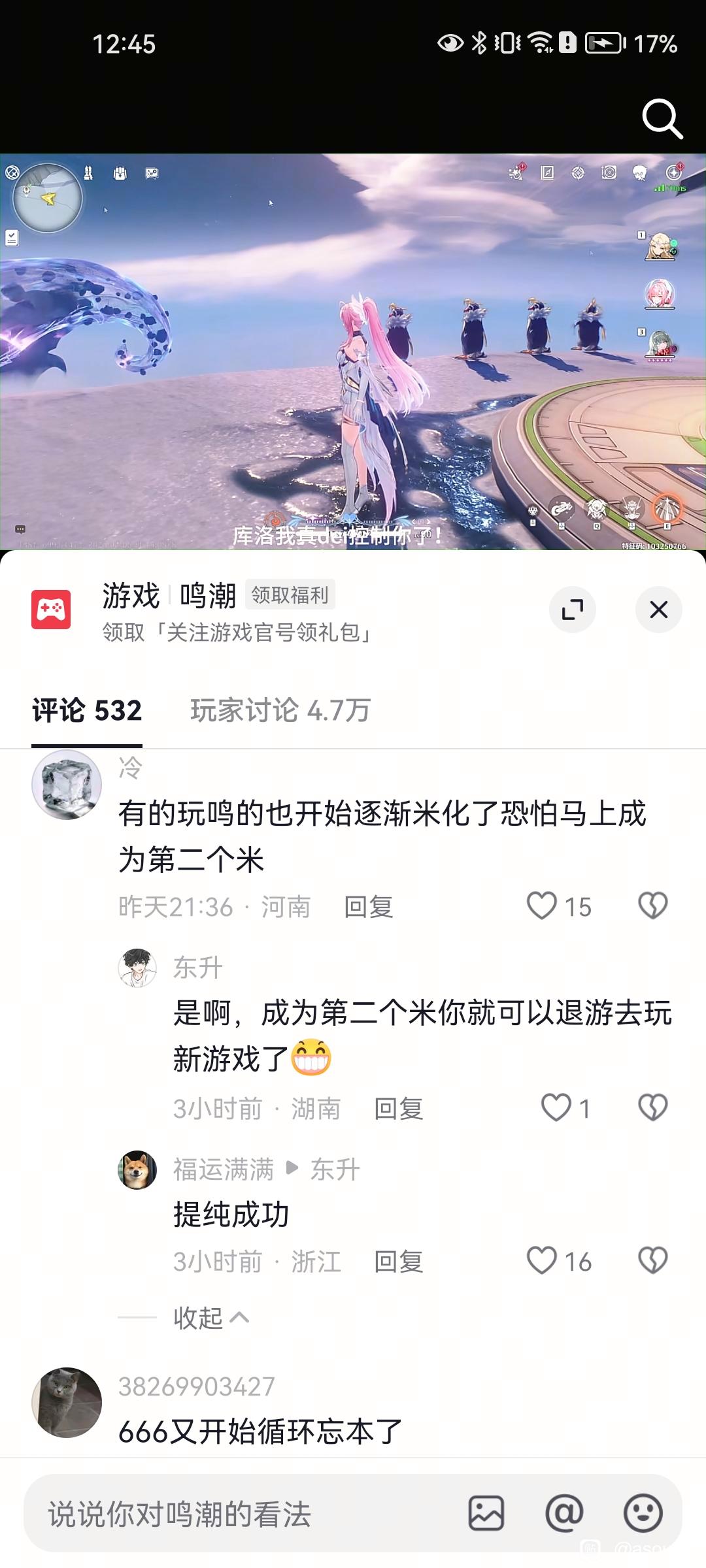Expand the comment panel to full screen
This screenshot has width=706, height=1568.
(573, 610)
